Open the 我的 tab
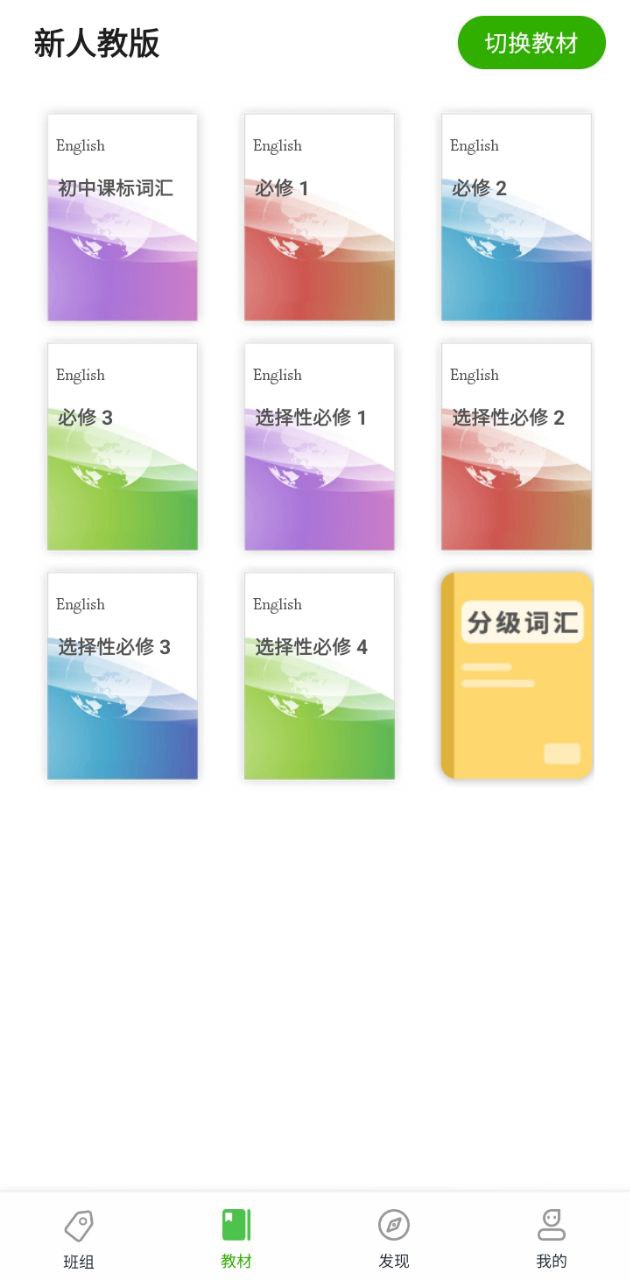 (x=551, y=1238)
